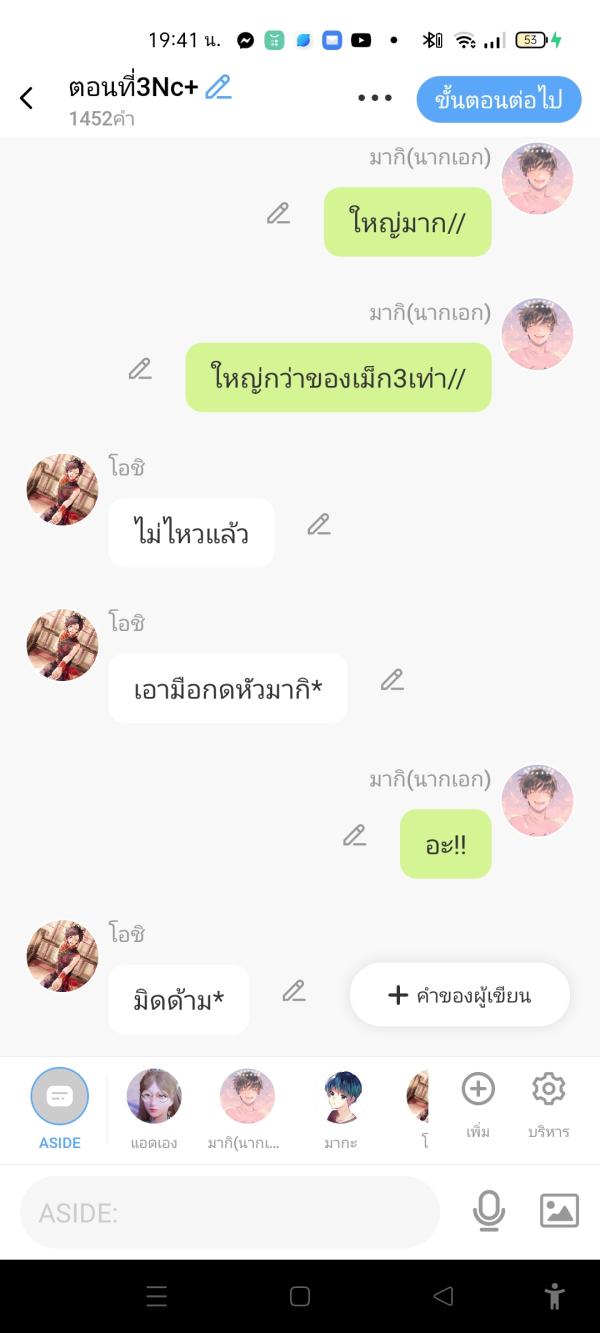Image resolution: width=600 pixels, height=1333 pixels.
Task: Edit the message ใหญ่มาก//
Action: [278, 213]
